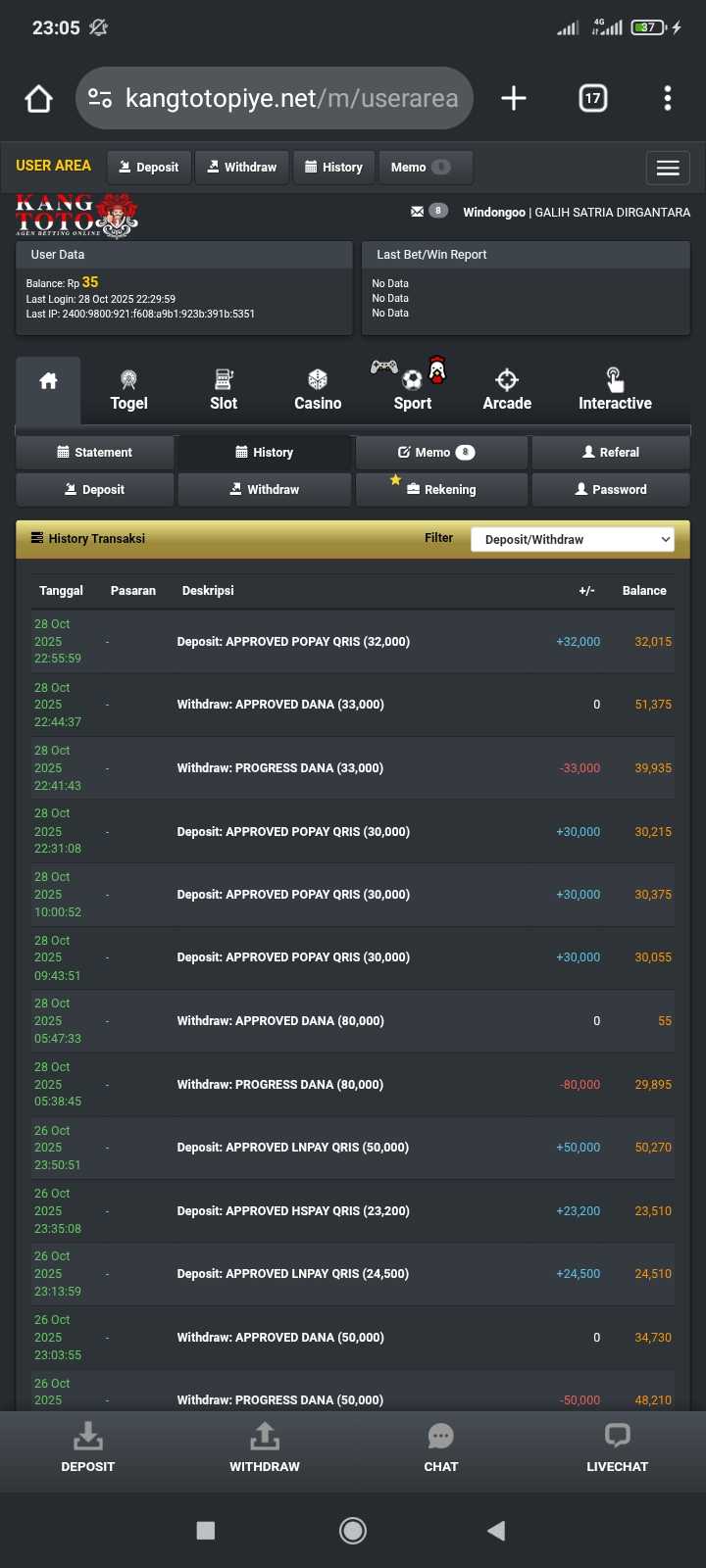This screenshot has height=1568, width=706.
Task: Open the browser overflow menu
Action: click(668, 98)
